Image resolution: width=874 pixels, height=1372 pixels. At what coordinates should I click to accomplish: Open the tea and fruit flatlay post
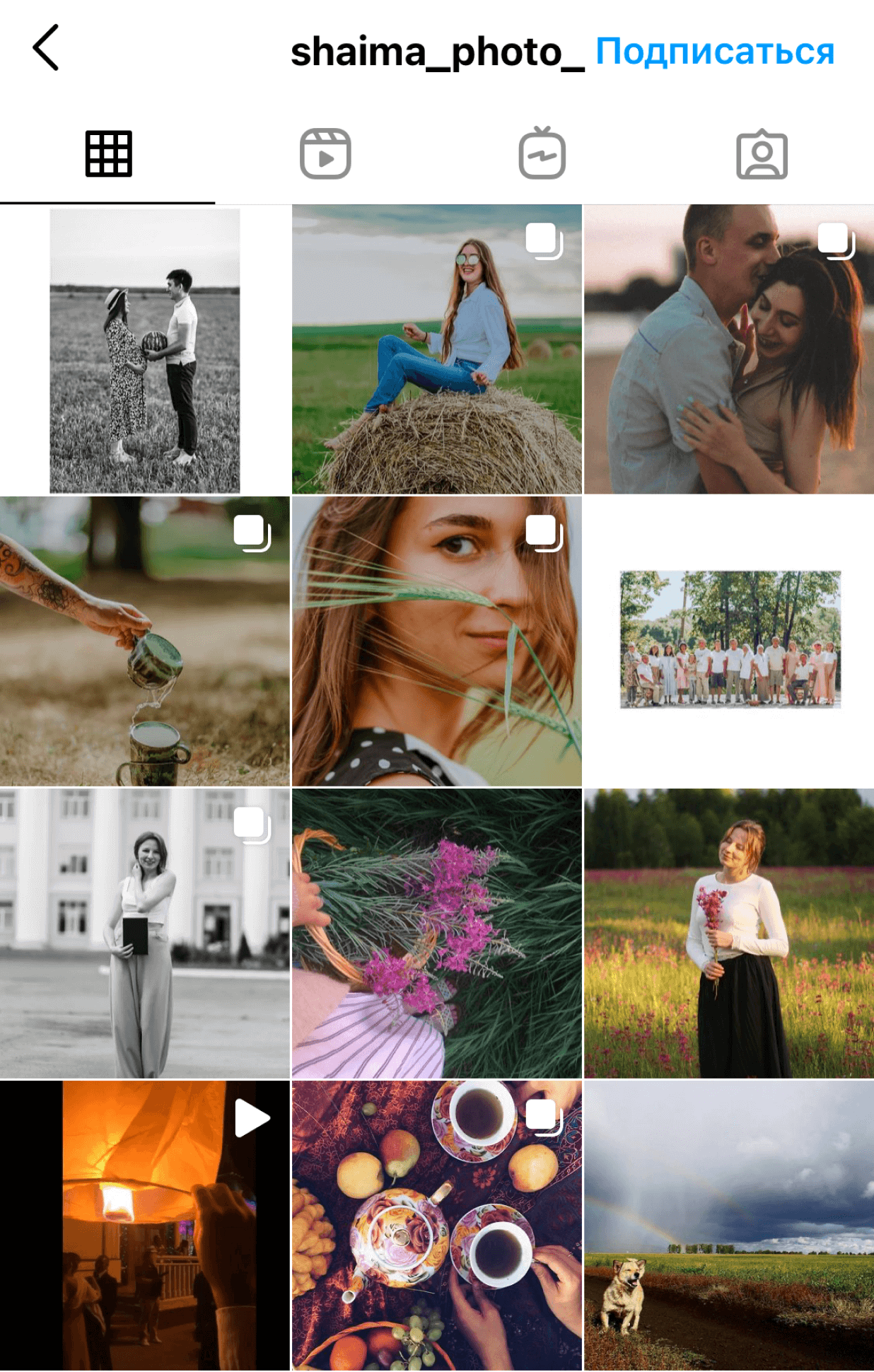(436, 1226)
